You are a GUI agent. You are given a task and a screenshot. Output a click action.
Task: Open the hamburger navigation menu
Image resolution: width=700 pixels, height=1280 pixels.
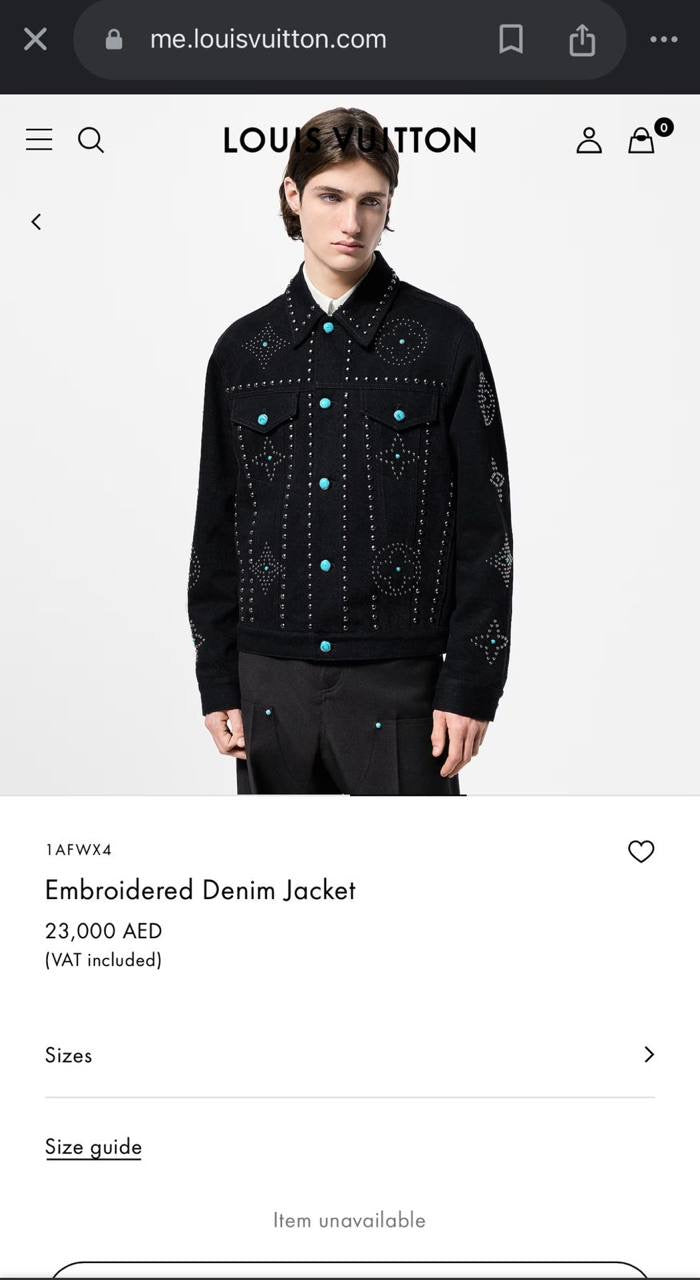pyautogui.click(x=39, y=140)
